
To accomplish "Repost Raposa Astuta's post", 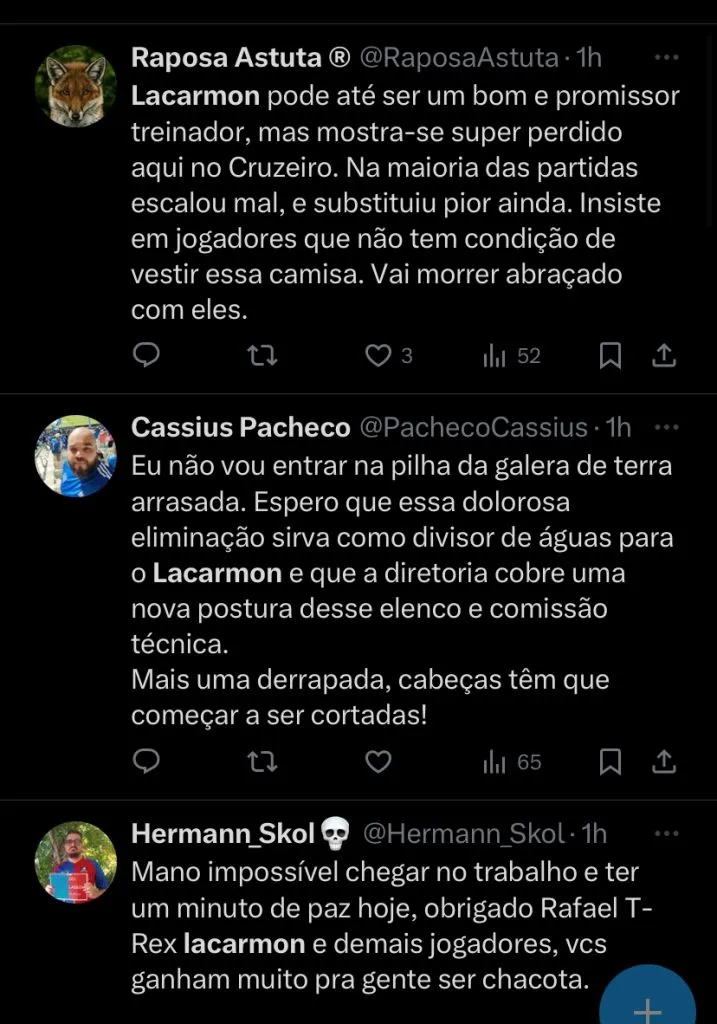I will (262, 355).
